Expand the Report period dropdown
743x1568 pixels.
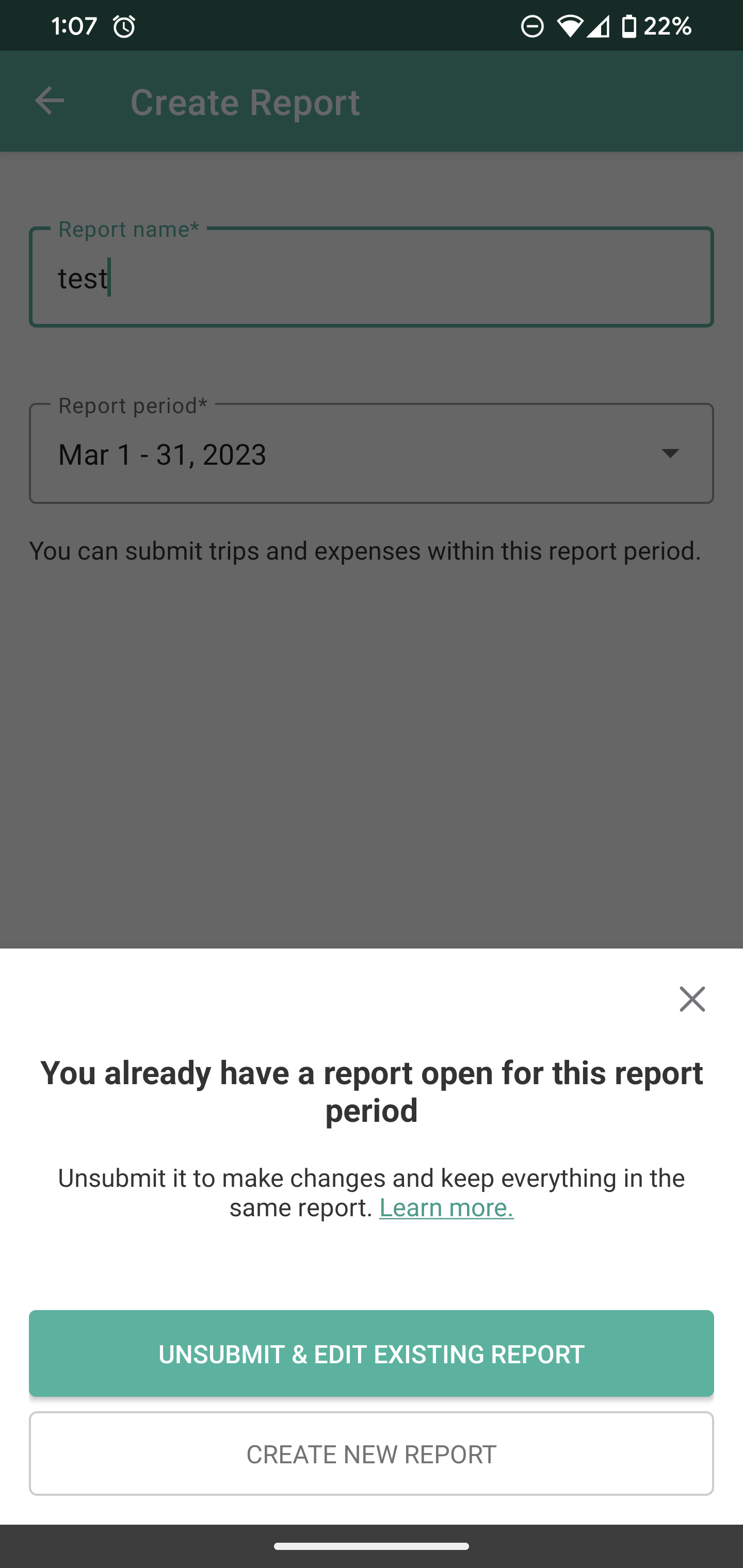click(x=372, y=453)
